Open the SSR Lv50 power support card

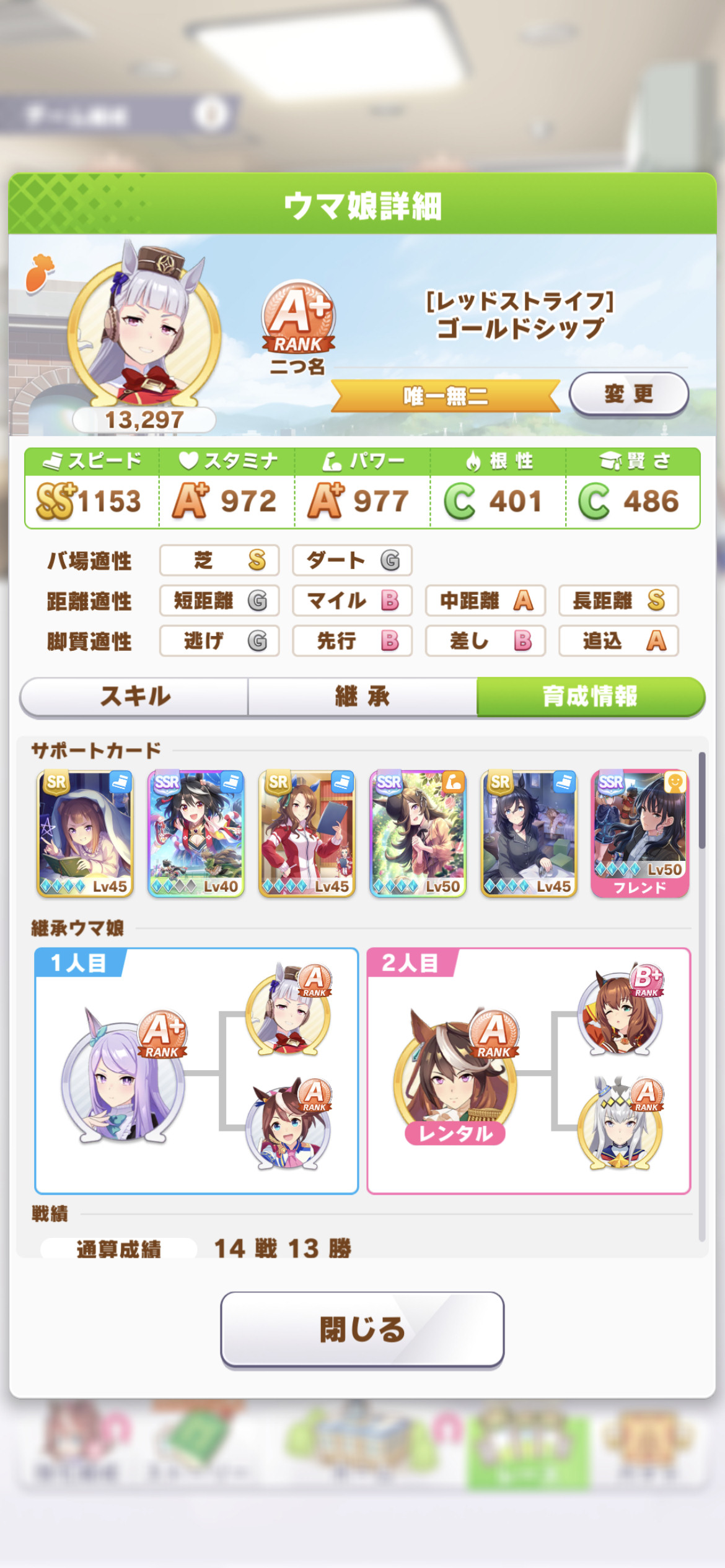(x=418, y=834)
